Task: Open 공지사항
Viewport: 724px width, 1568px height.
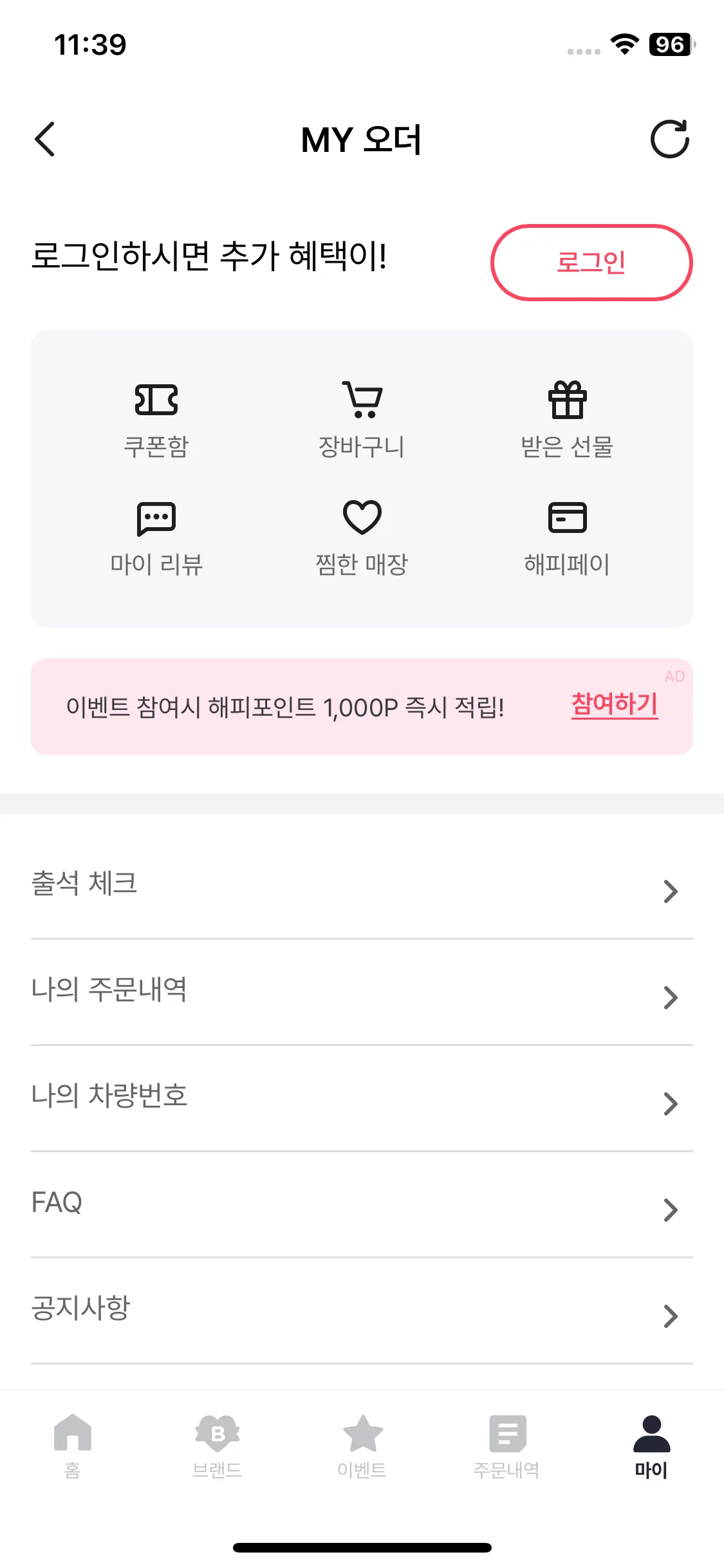Action: pos(362,1310)
